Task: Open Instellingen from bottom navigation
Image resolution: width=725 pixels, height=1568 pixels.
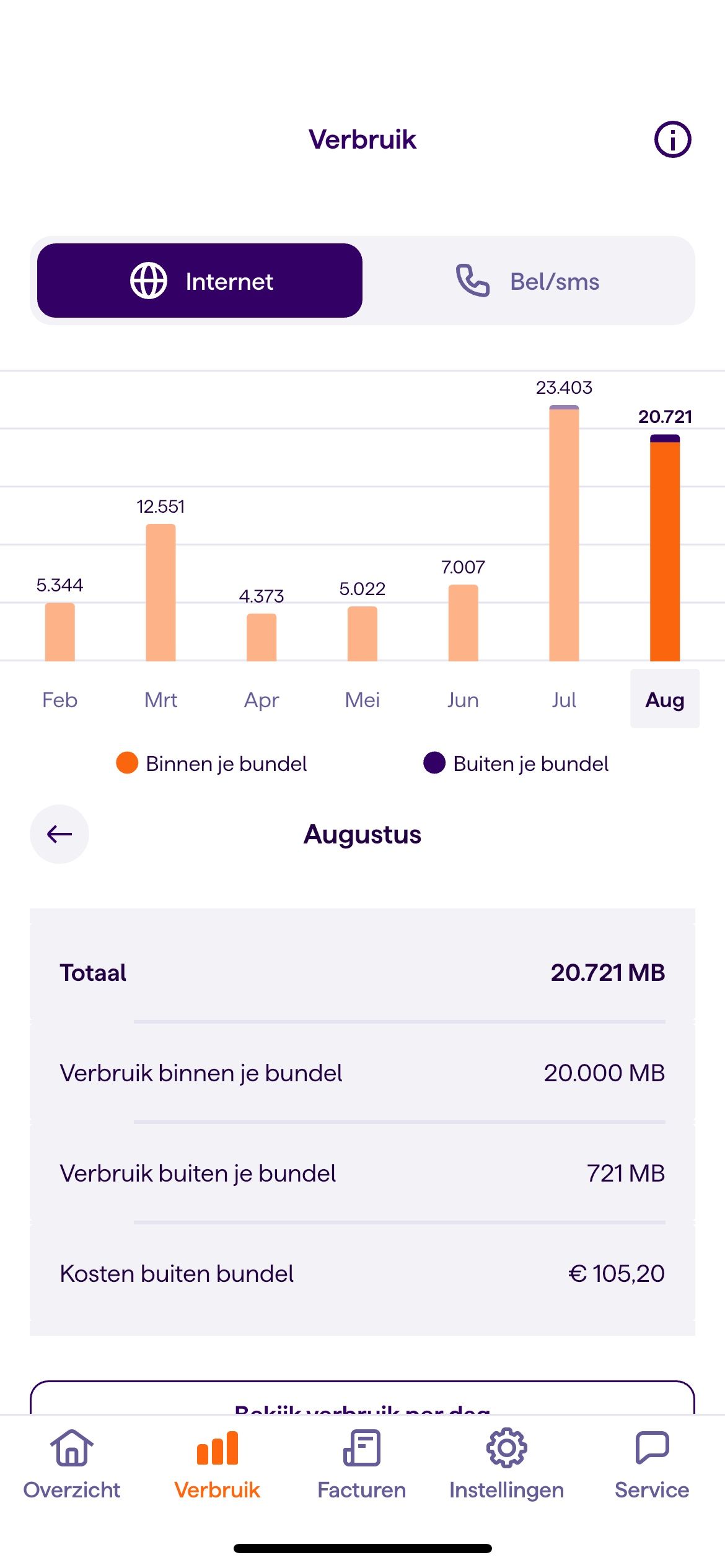Action: click(506, 1465)
